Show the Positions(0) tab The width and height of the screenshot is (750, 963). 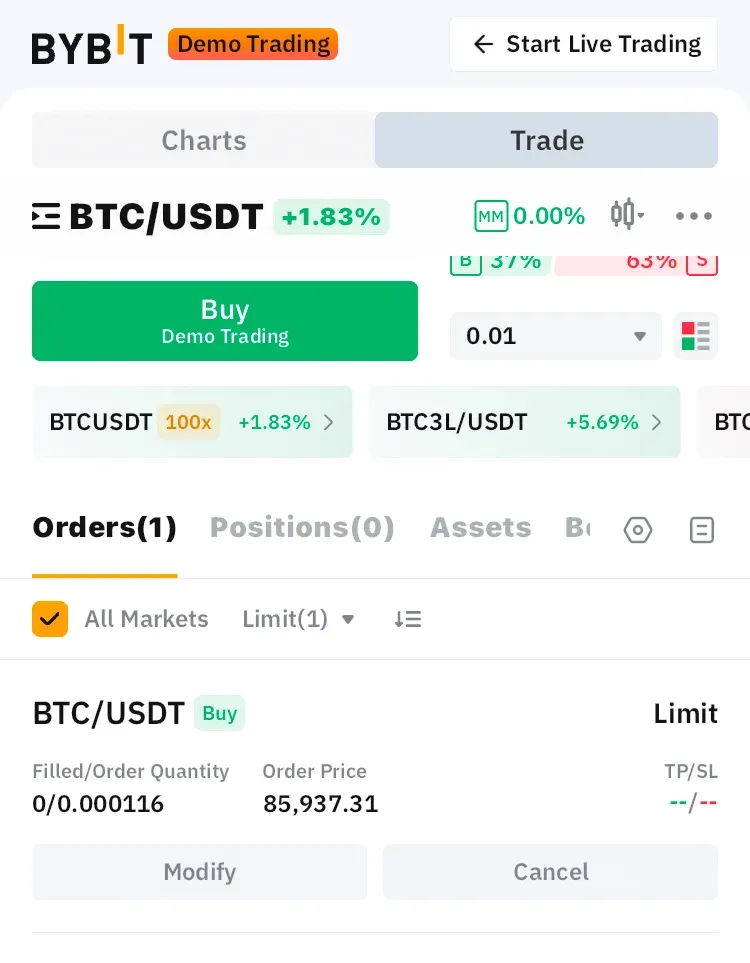(x=302, y=528)
